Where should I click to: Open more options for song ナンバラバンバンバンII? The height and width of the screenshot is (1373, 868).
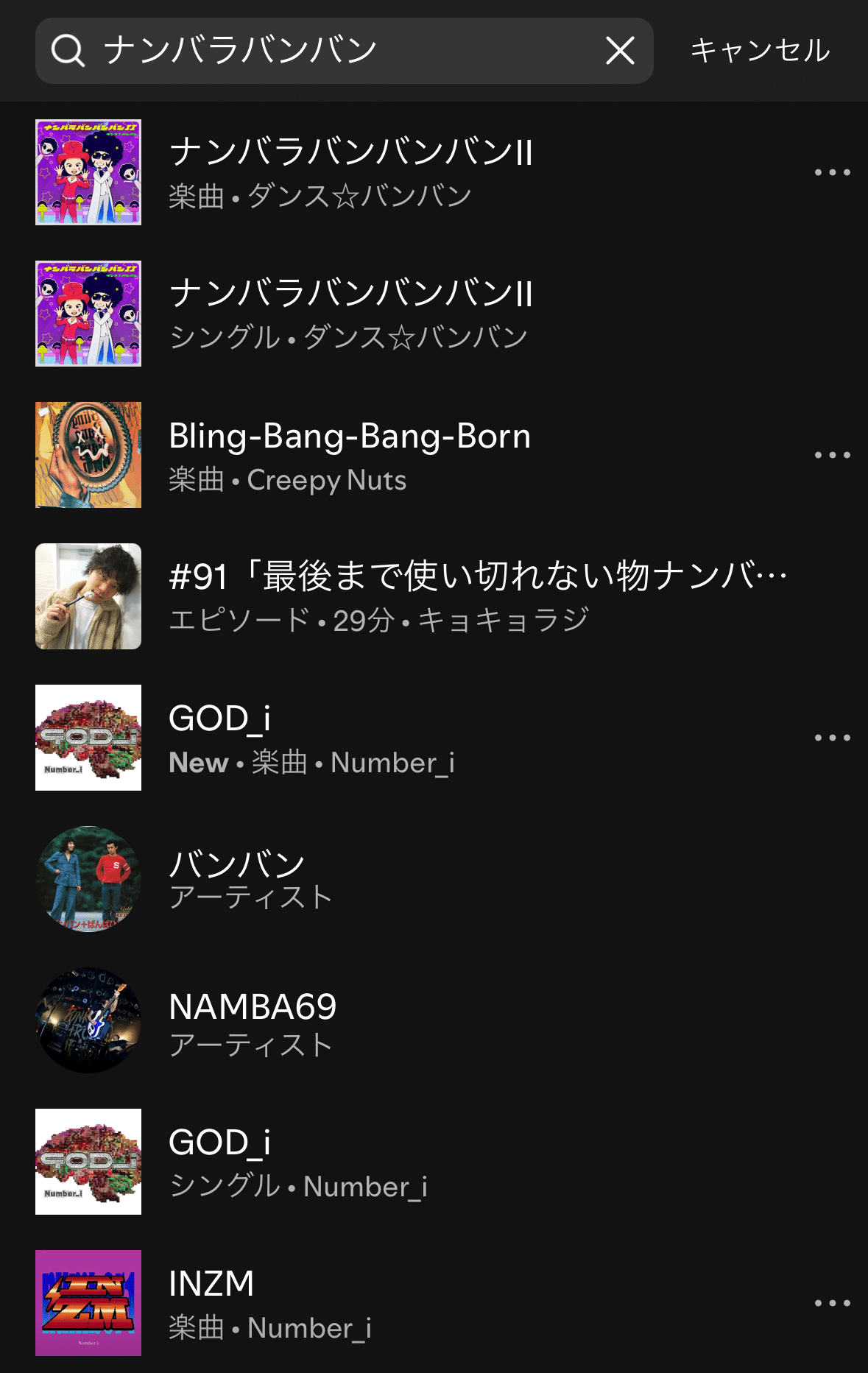(x=832, y=172)
